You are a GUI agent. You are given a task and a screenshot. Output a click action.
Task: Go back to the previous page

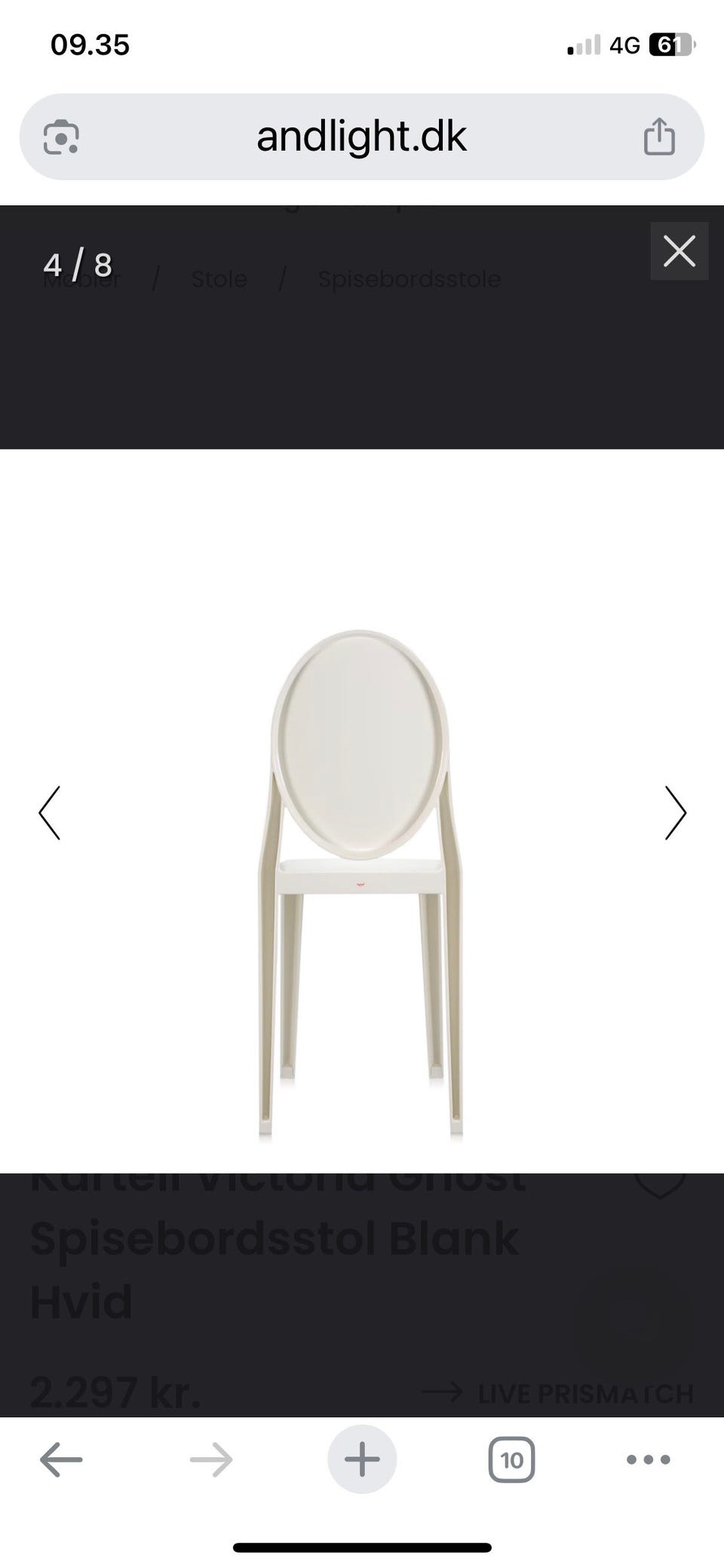61,1459
